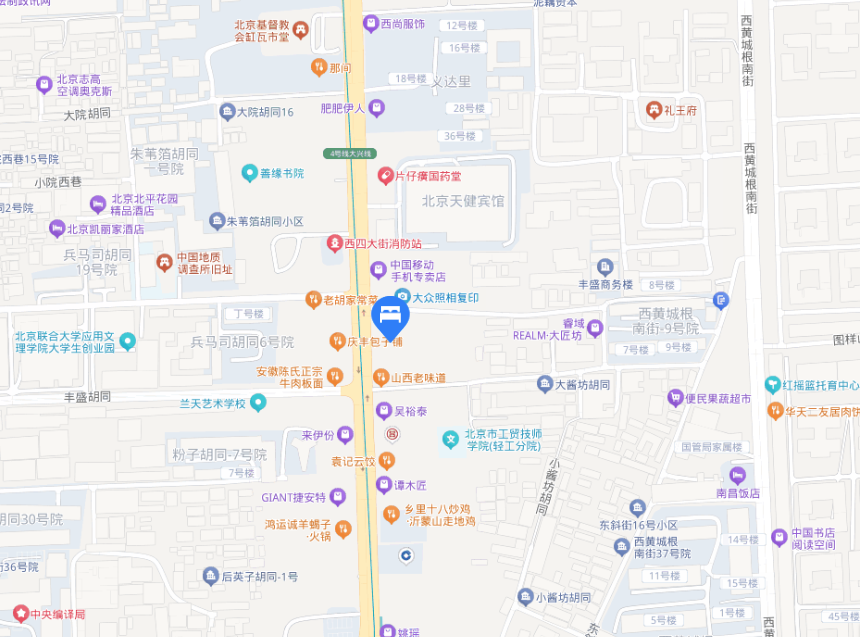860x637 pixels.
Task: Open the 庆丰包子铺 restaurant marker
Action: coord(339,341)
